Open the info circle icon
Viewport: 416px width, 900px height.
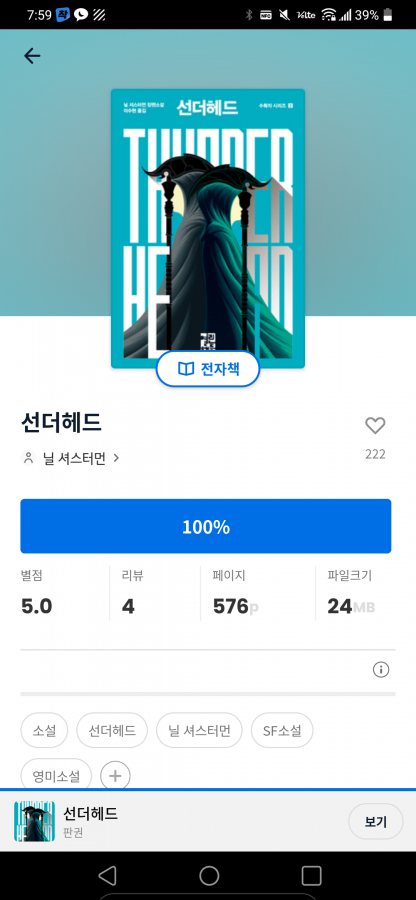pos(381,669)
